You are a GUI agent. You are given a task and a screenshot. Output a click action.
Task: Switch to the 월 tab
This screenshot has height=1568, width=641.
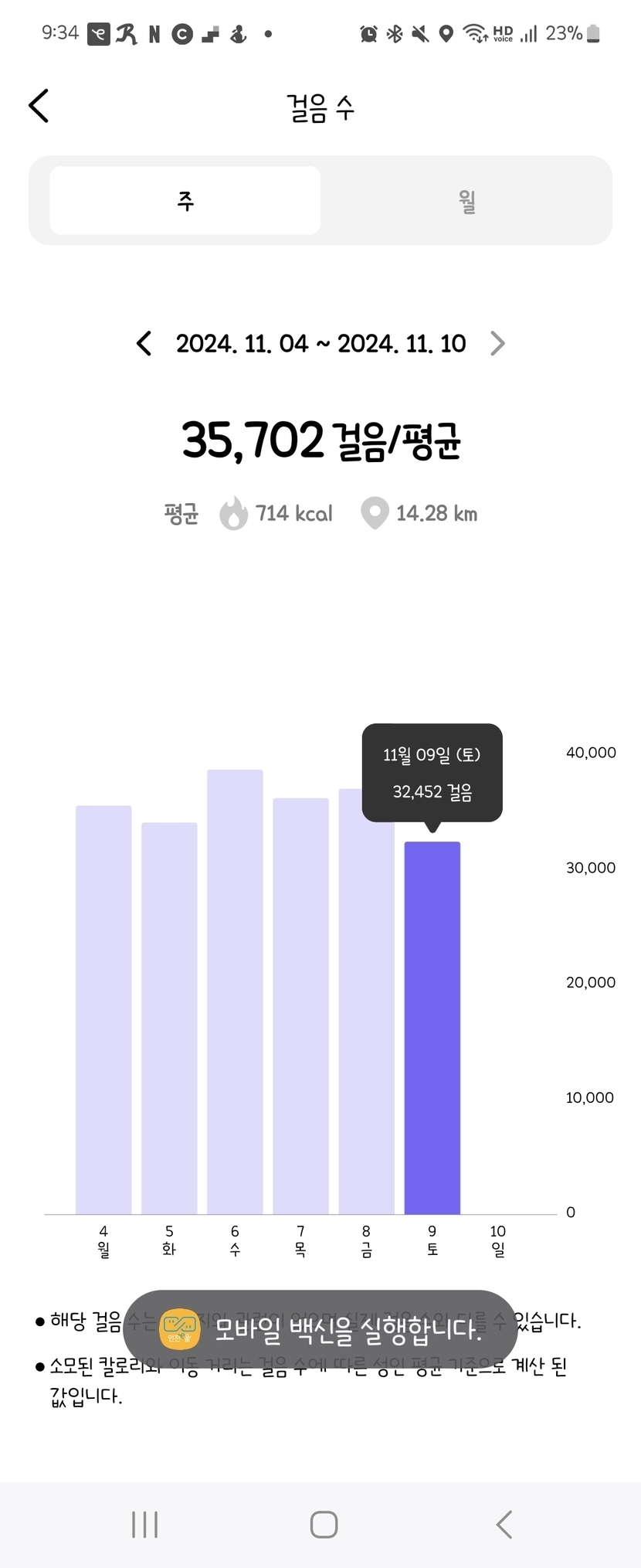click(466, 201)
